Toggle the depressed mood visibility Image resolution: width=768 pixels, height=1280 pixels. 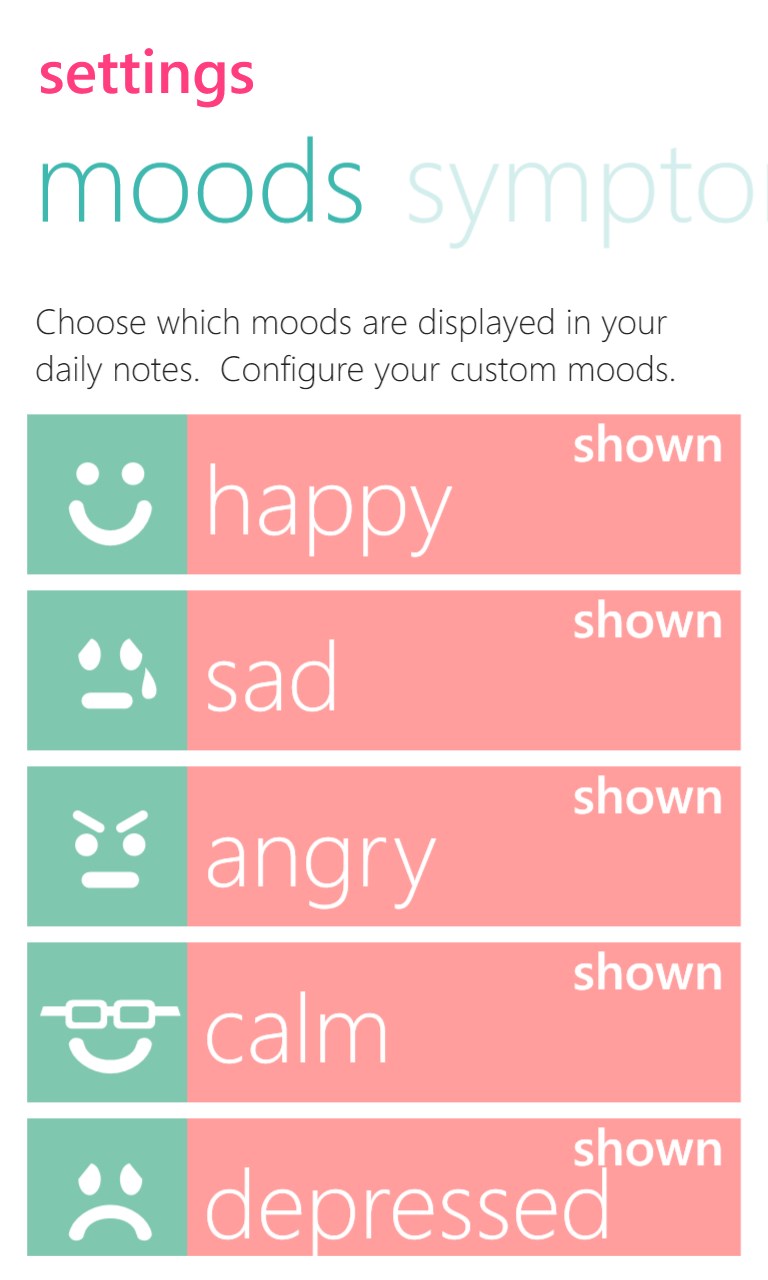(463, 1187)
